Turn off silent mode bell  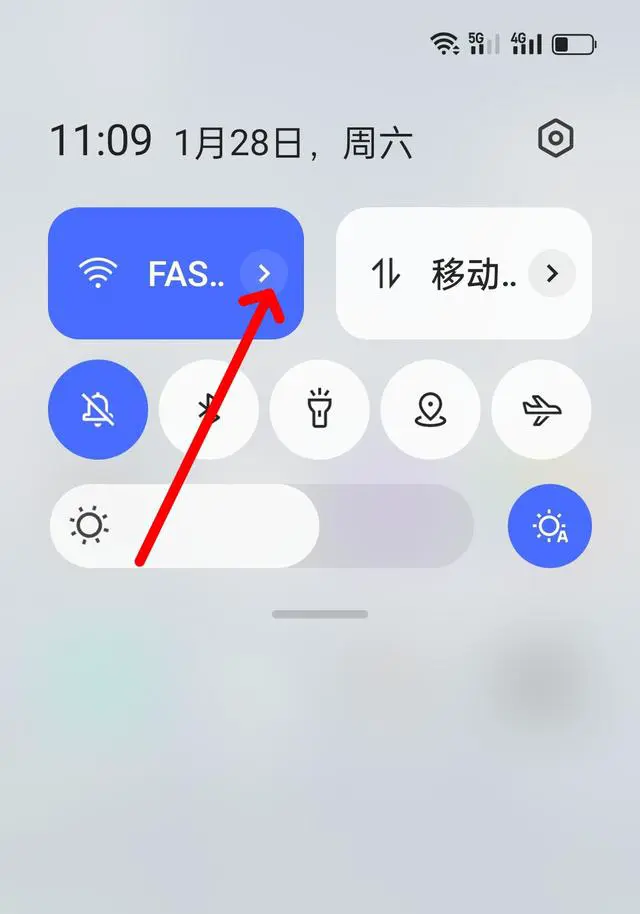pos(98,409)
